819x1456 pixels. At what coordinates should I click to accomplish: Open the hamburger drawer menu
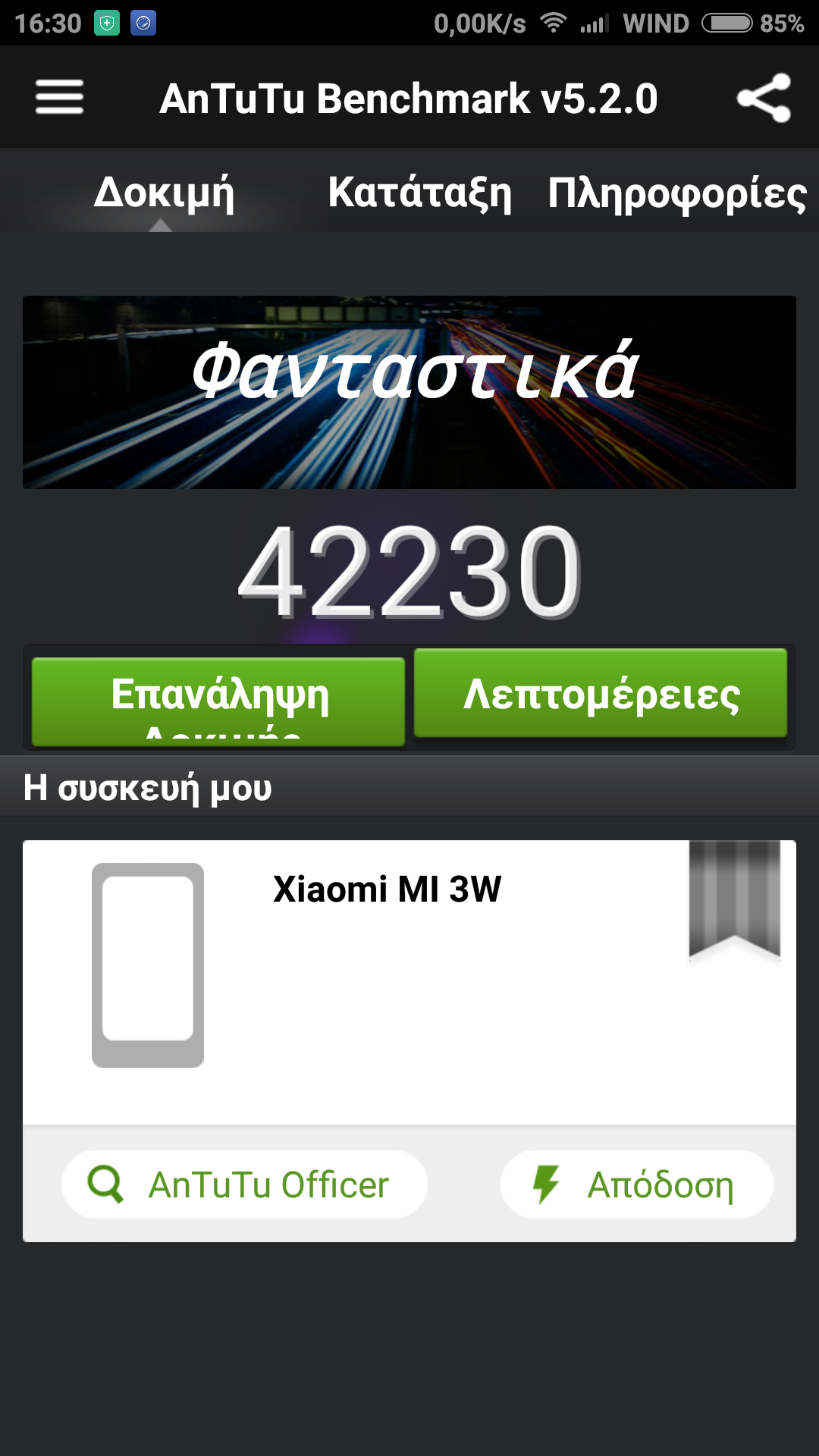59,97
